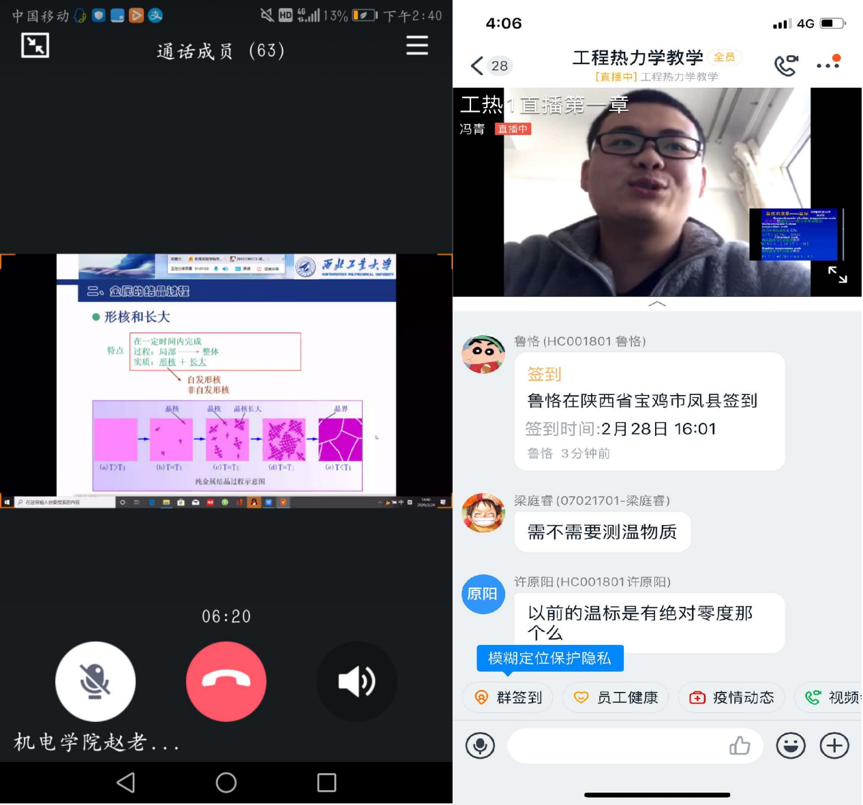Tap the Android back button
The image size is (863, 805).
click(x=126, y=782)
